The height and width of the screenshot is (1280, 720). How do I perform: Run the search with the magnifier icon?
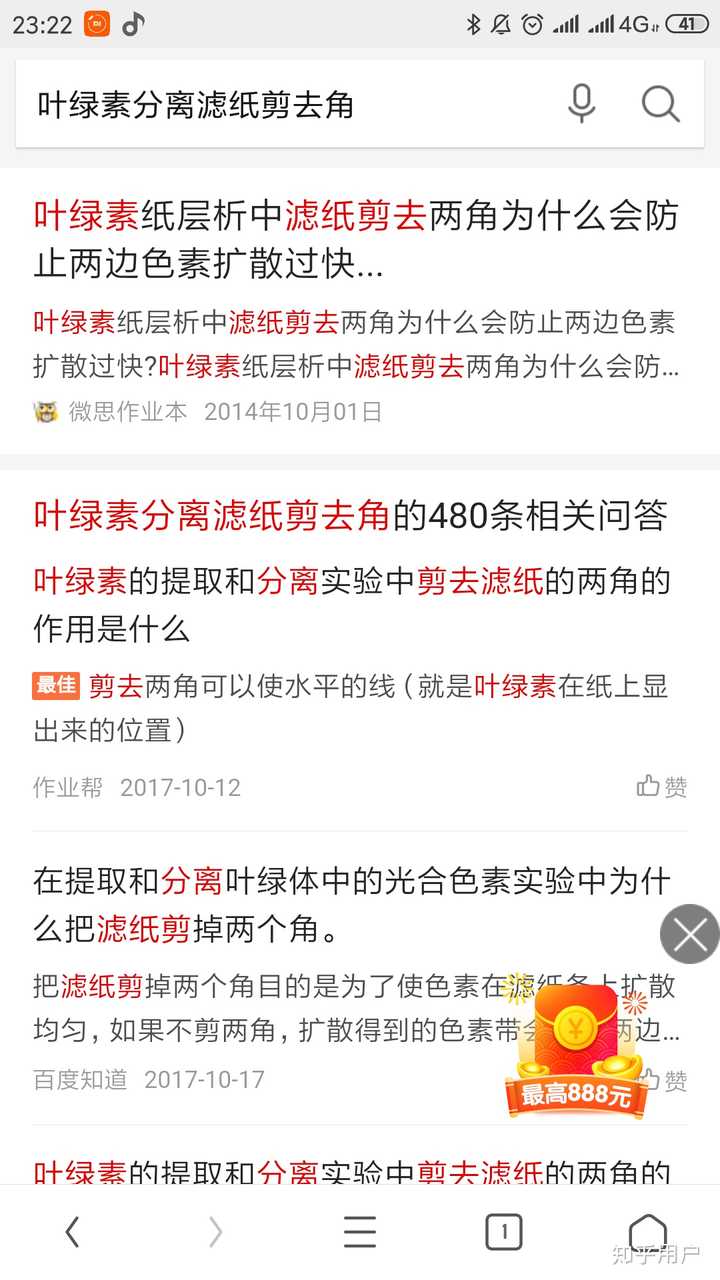(660, 103)
